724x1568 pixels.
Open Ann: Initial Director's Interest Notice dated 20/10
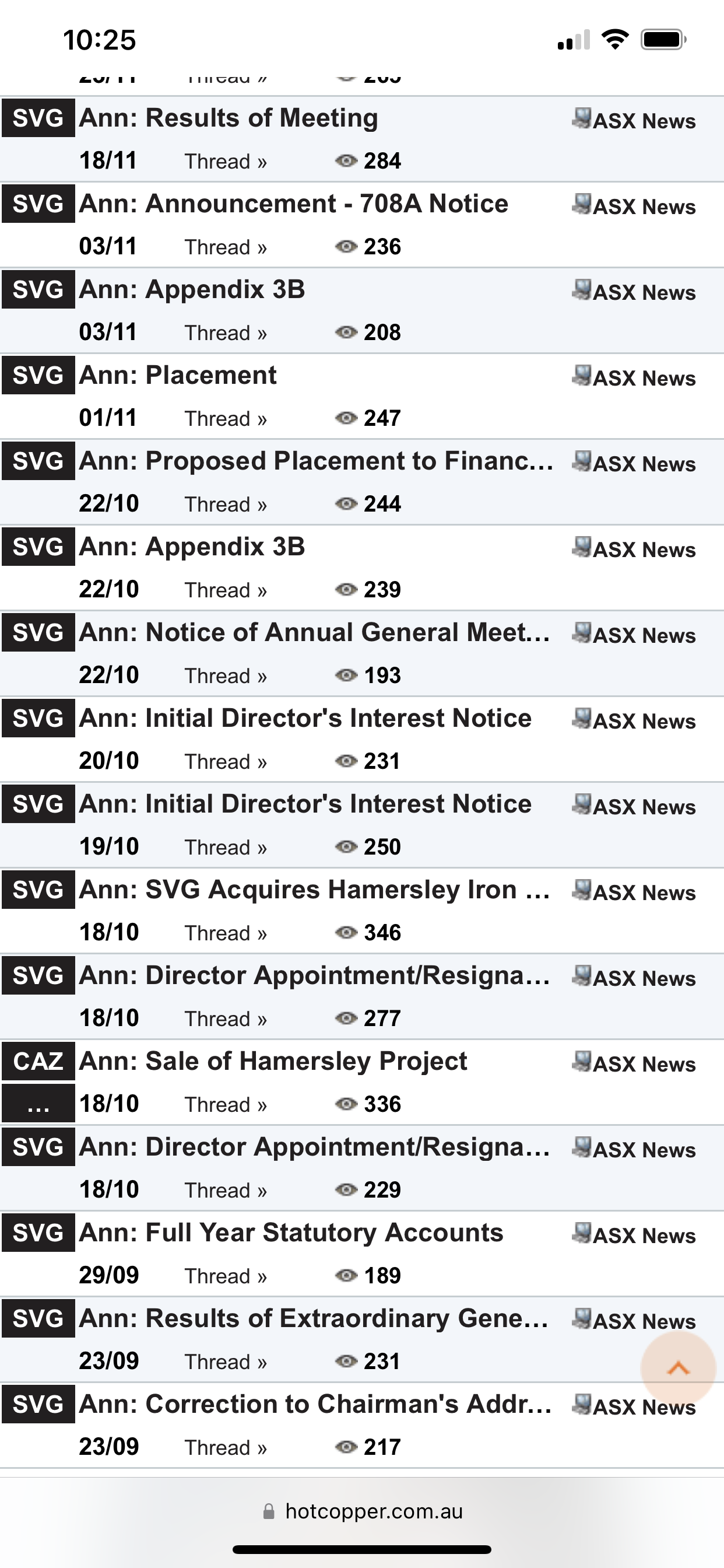(x=305, y=718)
